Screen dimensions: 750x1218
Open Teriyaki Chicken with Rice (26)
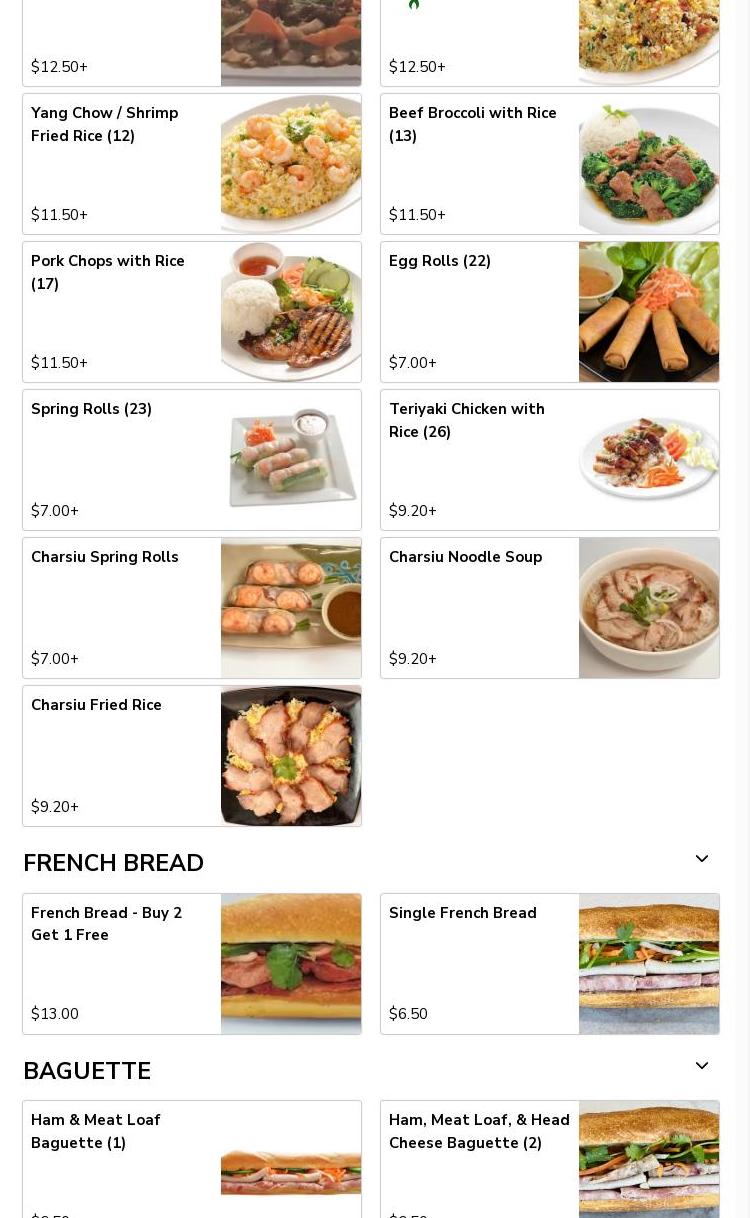pos(550,460)
